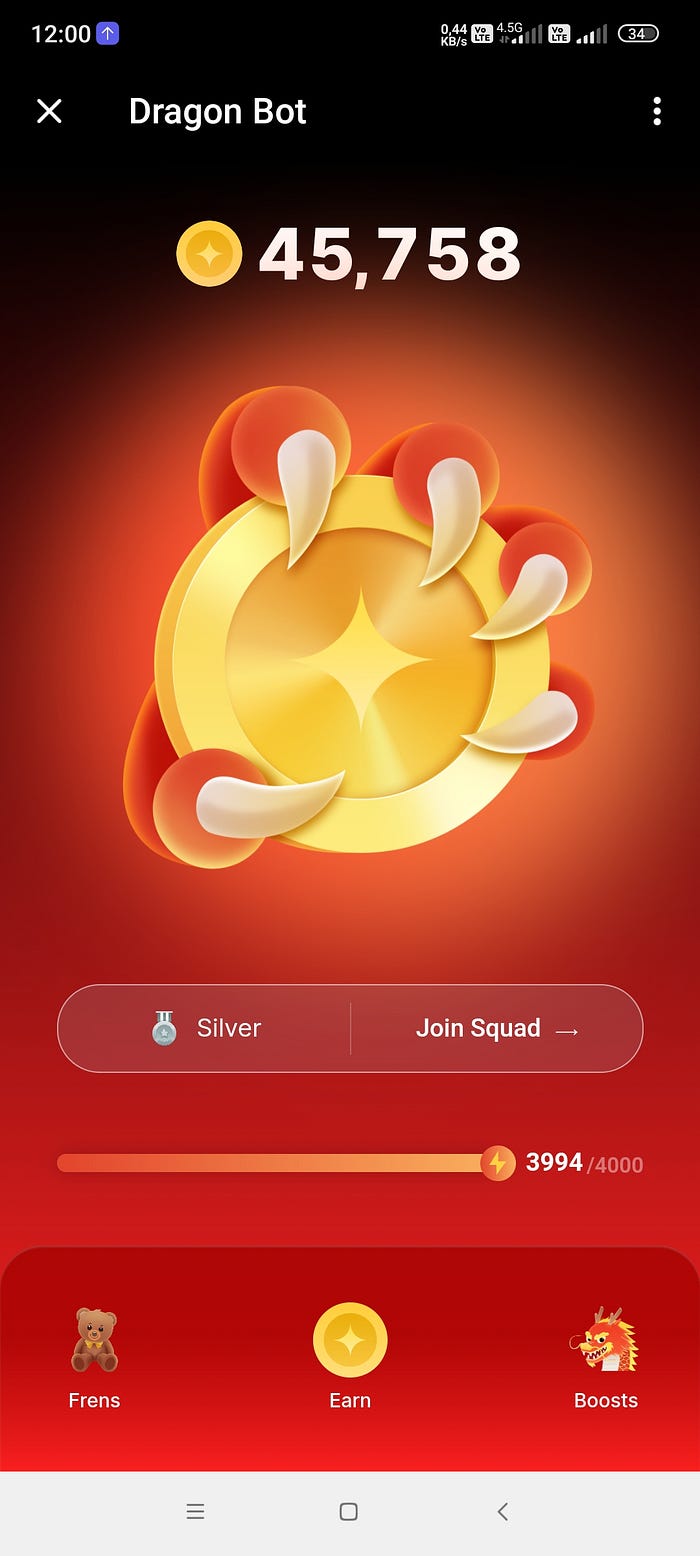This screenshot has width=700, height=1556.
Task: Tap Join Squad
Action: coord(497,1028)
